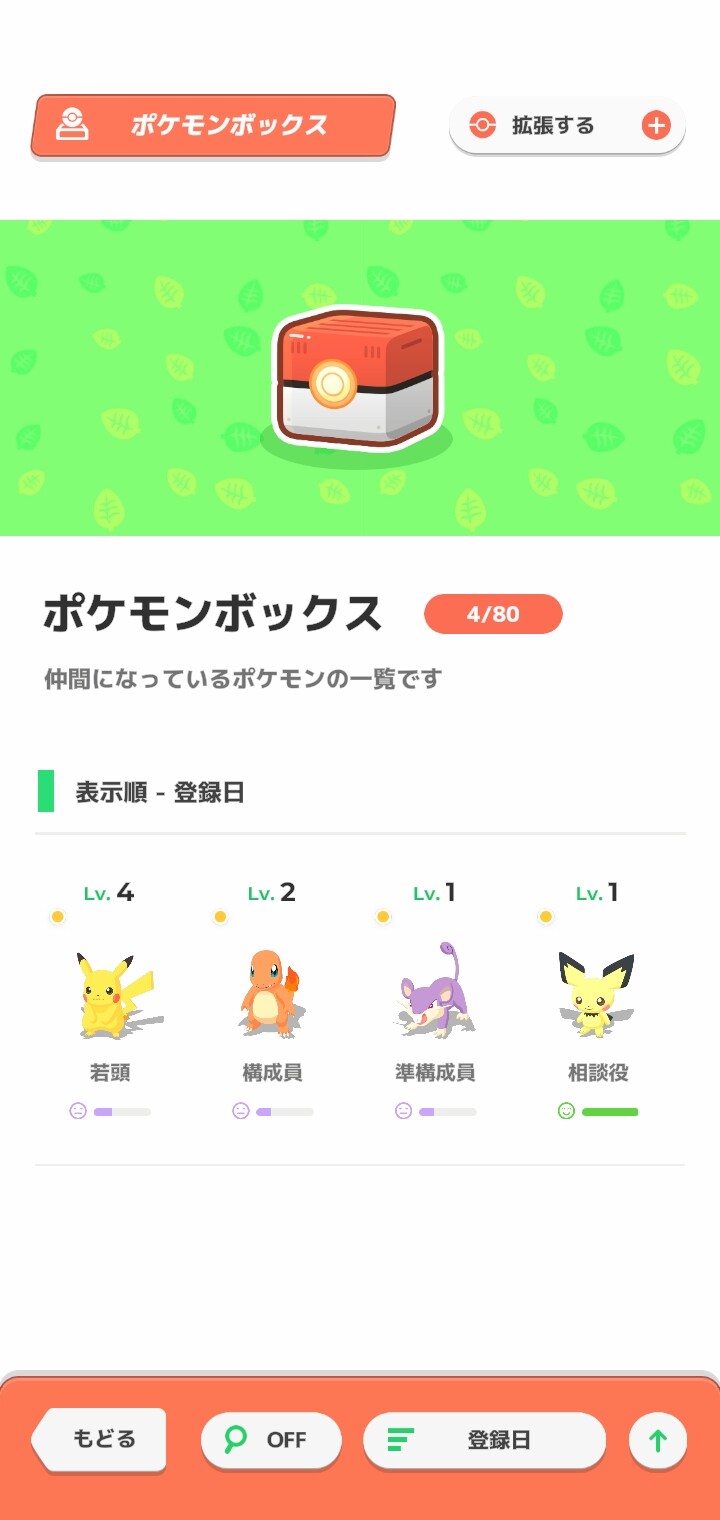Tap the 拡張する expand box button
This screenshot has width=720, height=1520.
click(567, 126)
